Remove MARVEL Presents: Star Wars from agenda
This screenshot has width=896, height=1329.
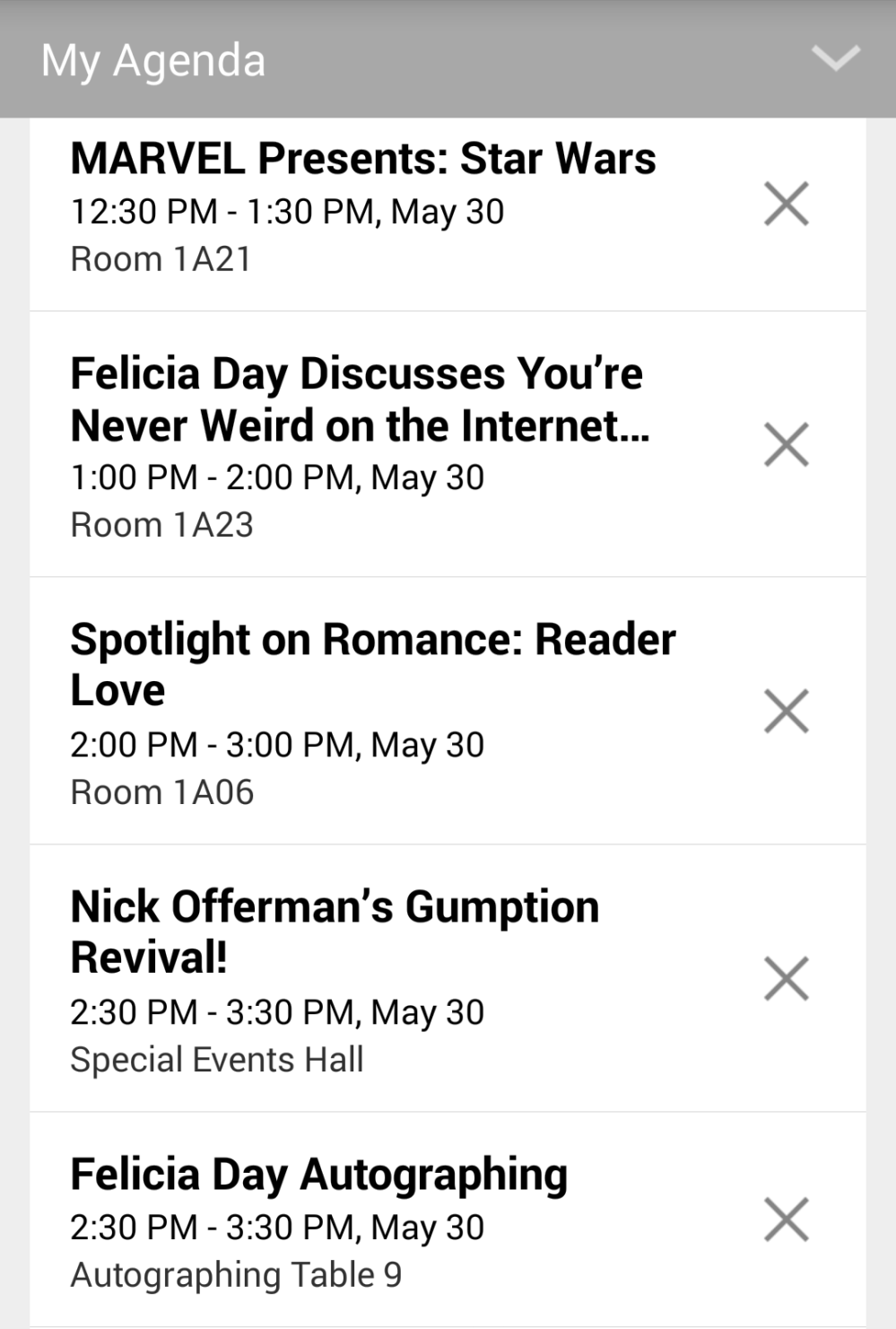click(x=787, y=204)
